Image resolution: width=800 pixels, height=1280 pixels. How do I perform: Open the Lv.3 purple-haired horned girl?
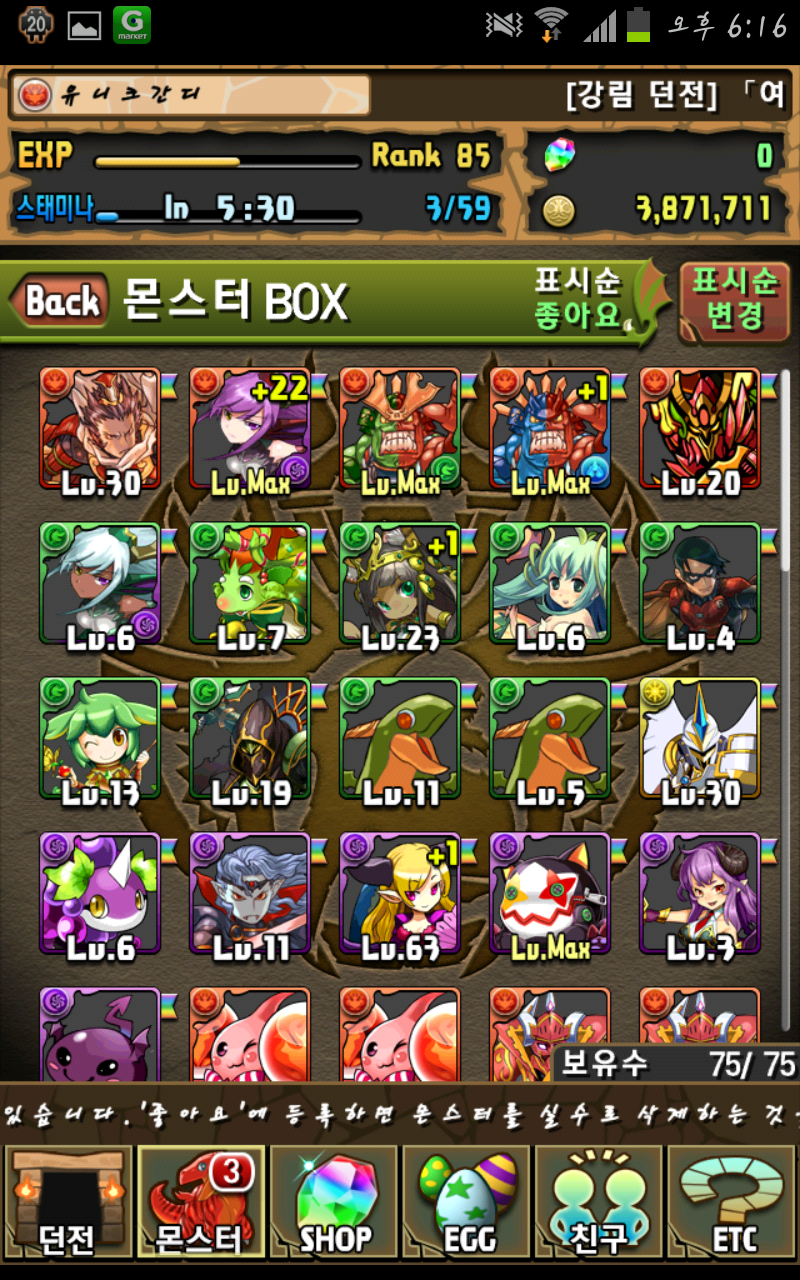click(700, 896)
